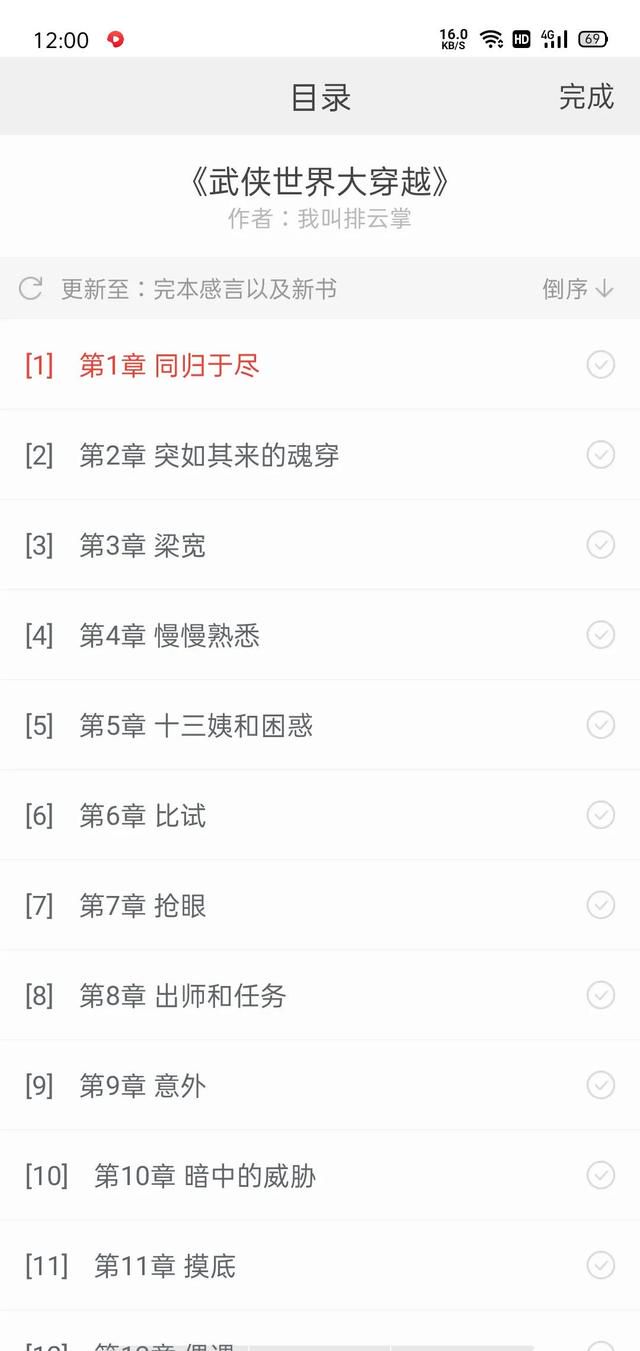Screen dimensions: 640x1351
Task: Open 第2章 突如其来的魂穿
Action: 320,455
